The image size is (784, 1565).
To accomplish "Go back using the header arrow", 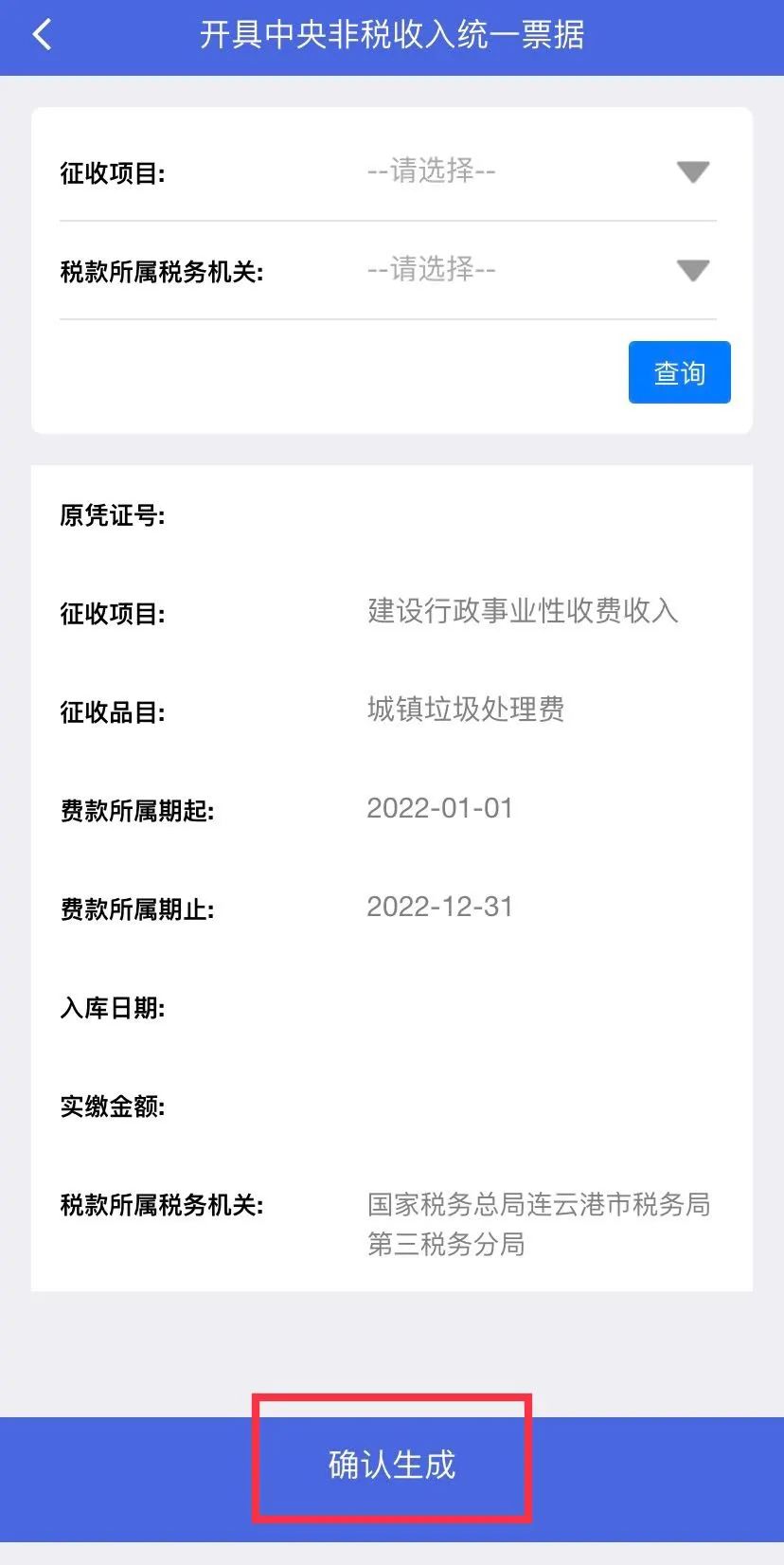I will (x=42, y=35).
